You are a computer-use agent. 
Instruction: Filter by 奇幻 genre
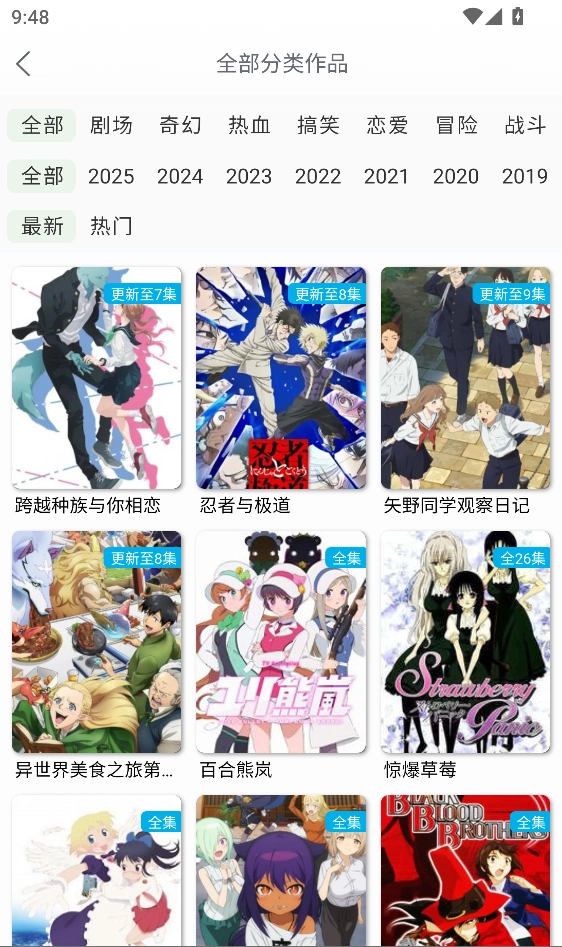pos(180,126)
